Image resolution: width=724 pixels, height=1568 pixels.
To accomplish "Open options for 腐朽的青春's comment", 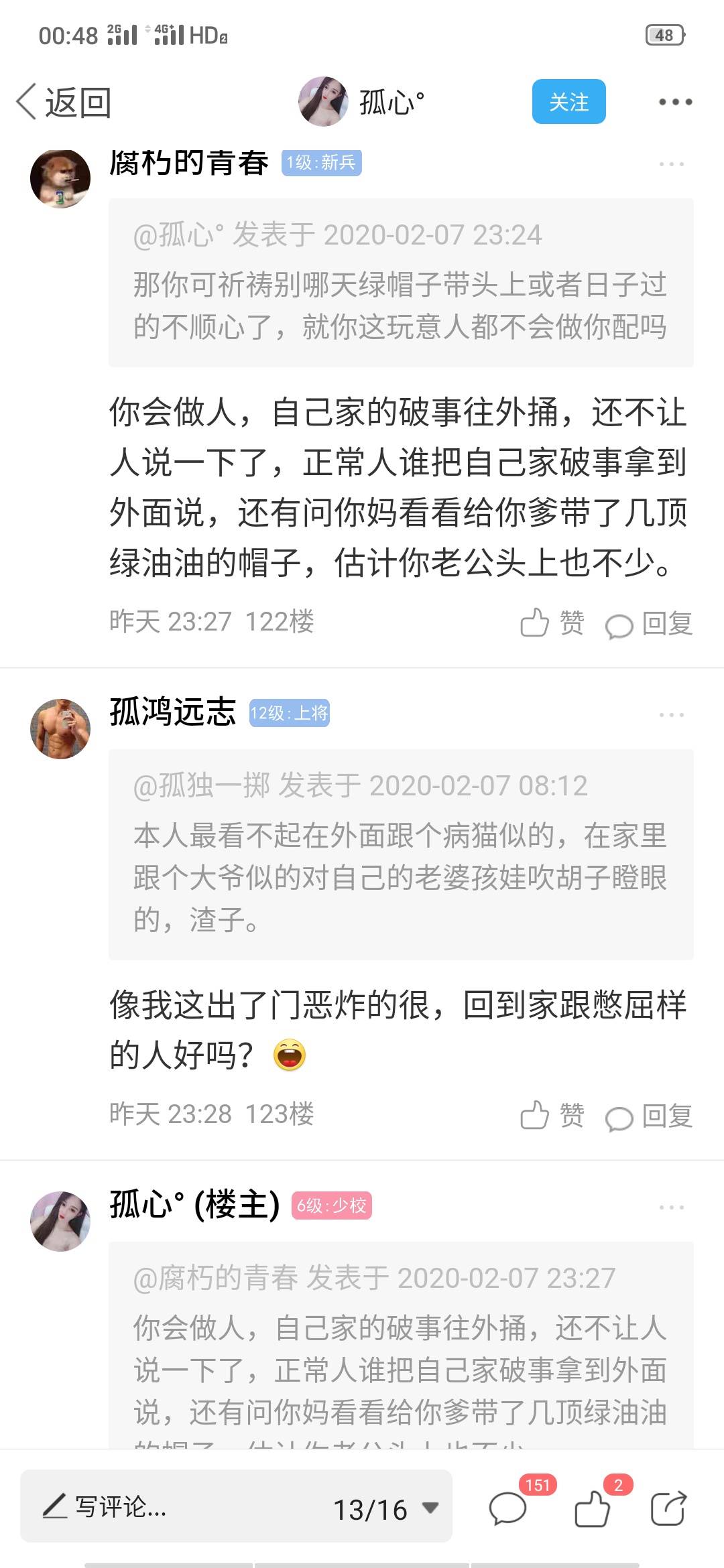I will (x=671, y=164).
